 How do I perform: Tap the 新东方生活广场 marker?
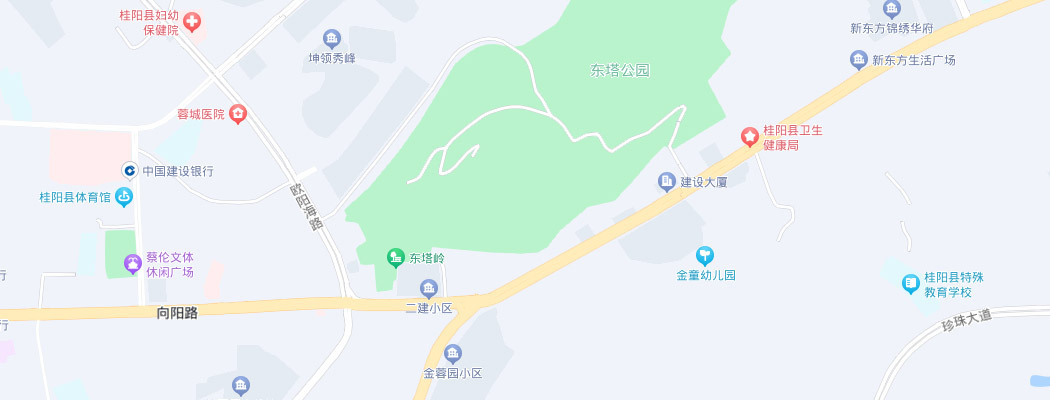tap(859, 60)
